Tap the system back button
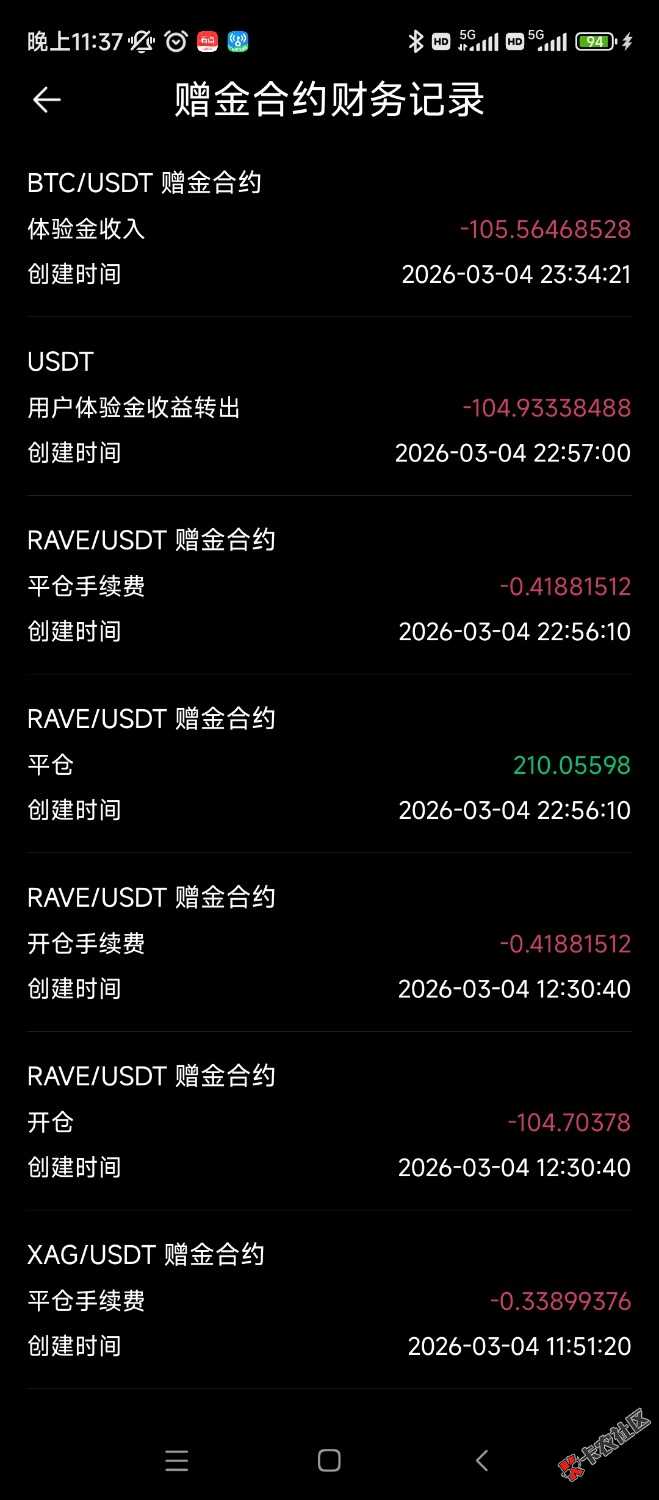659x1500 pixels. point(481,1460)
